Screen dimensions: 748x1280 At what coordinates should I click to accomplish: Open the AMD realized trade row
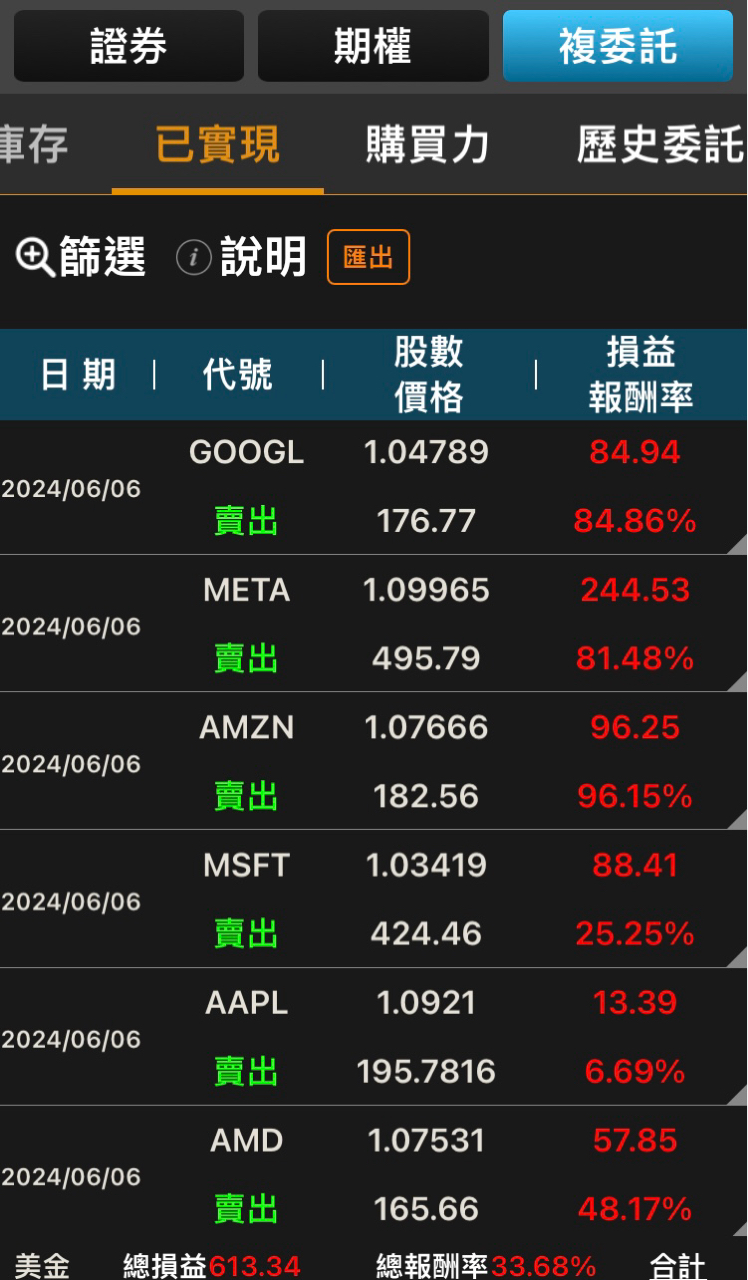[374, 1174]
